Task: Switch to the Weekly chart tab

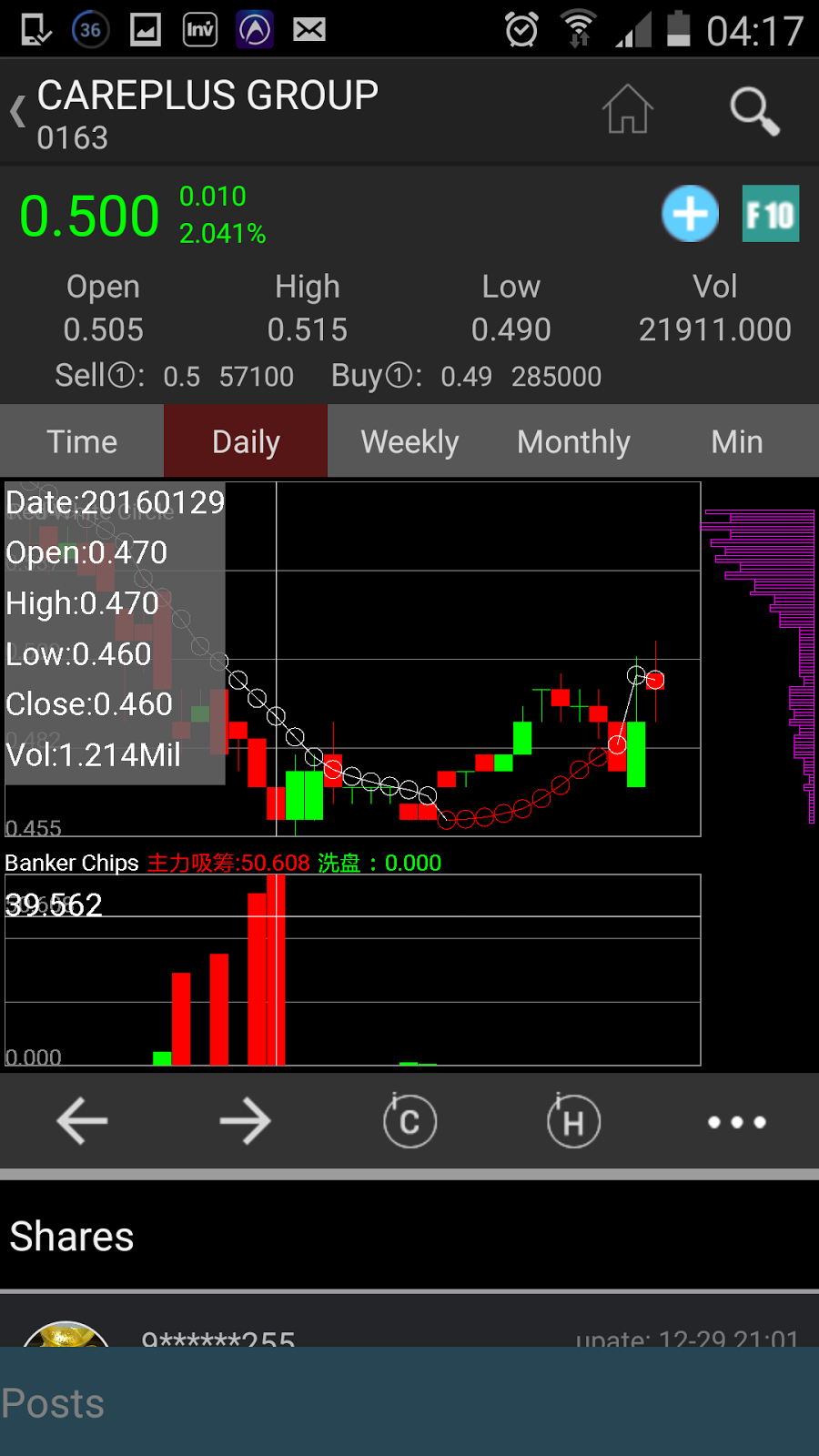Action: tap(409, 441)
